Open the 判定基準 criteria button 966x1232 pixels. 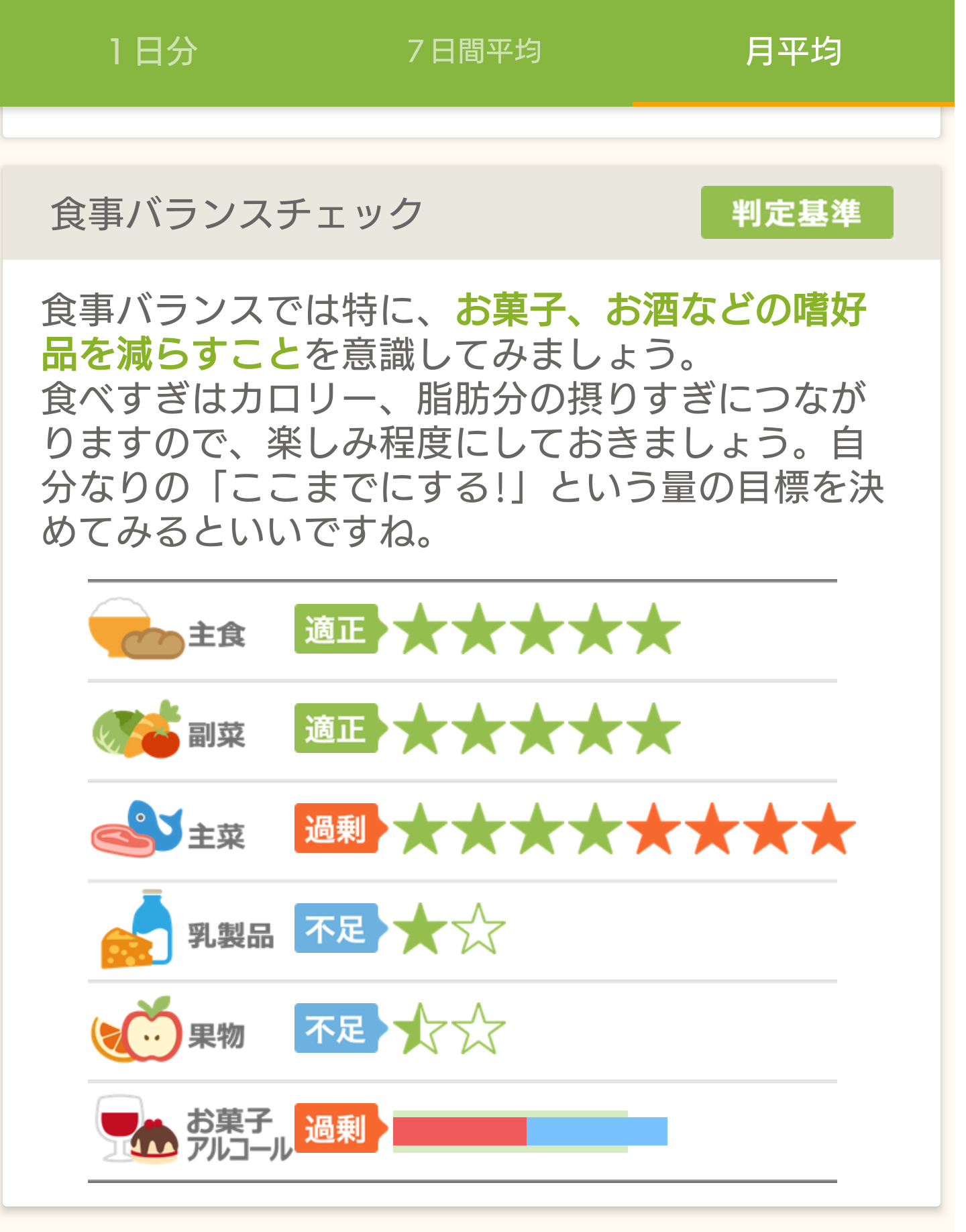[x=796, y=213]
